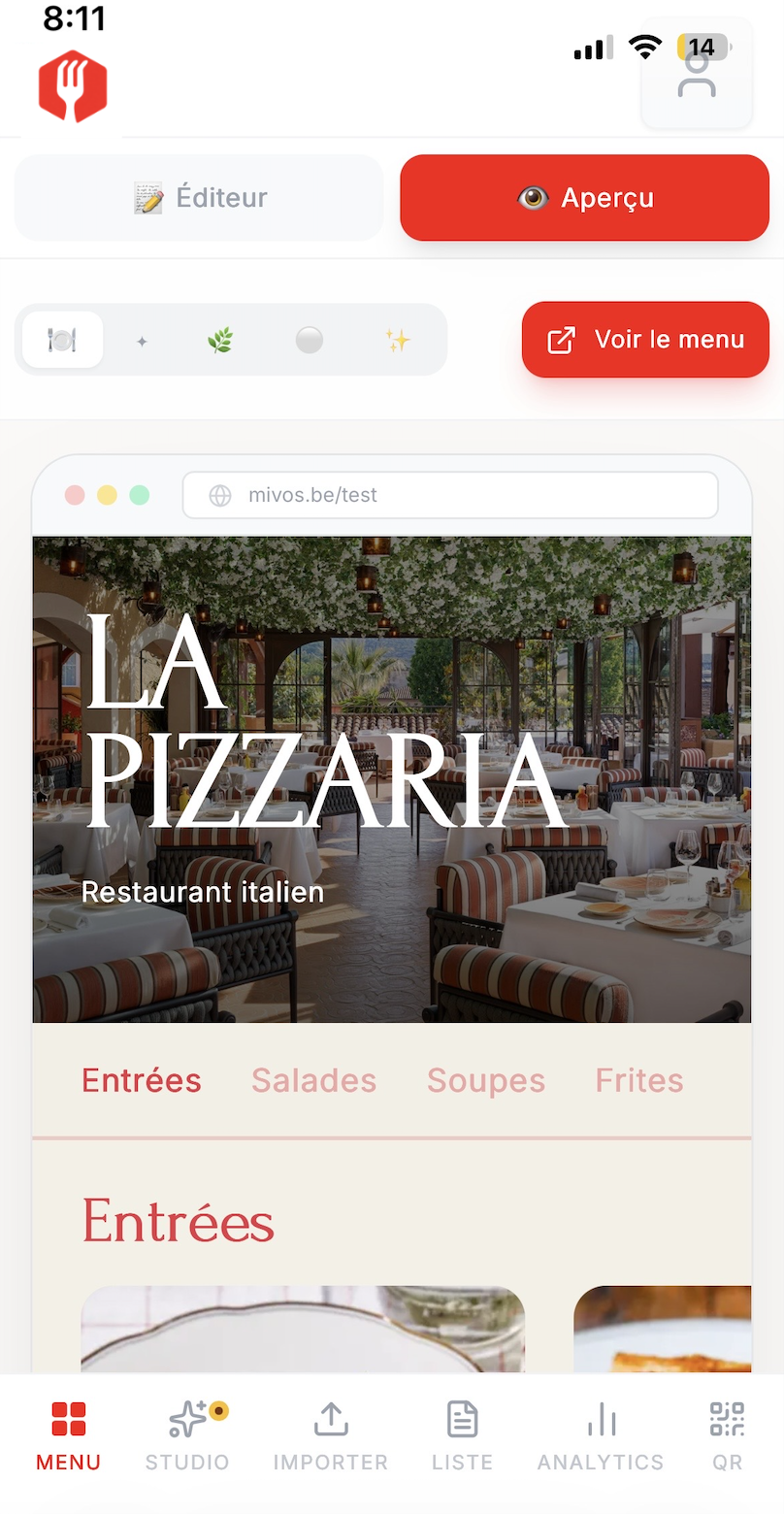
Task: Show the Frites category
Action: click(x=639, y=1080)
